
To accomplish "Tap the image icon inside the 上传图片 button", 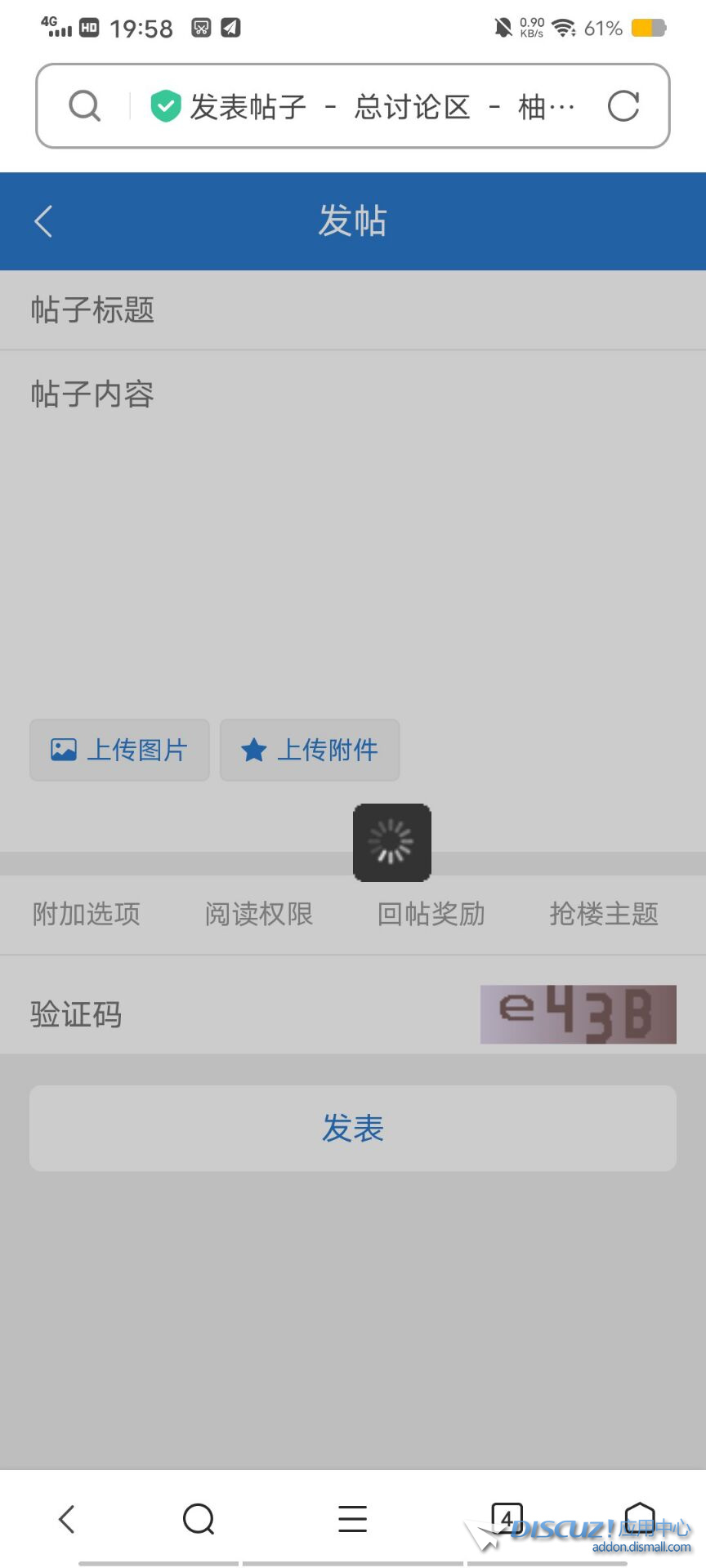I will 64,750.
